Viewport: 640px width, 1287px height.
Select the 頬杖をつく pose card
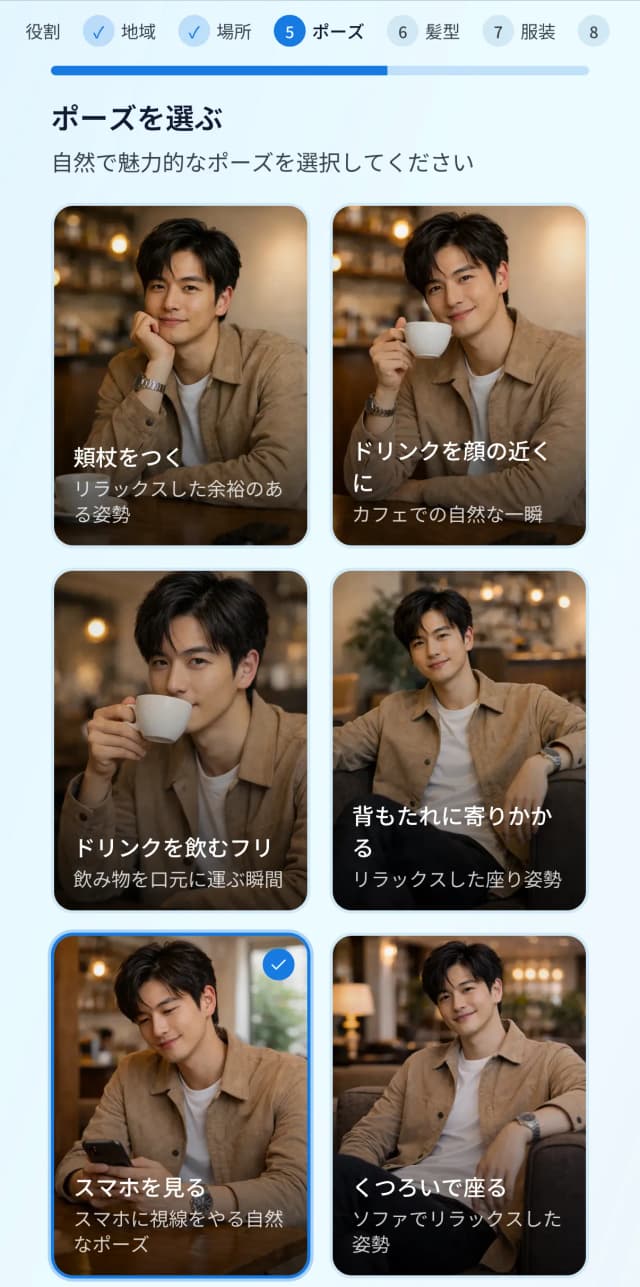point(180,375)
